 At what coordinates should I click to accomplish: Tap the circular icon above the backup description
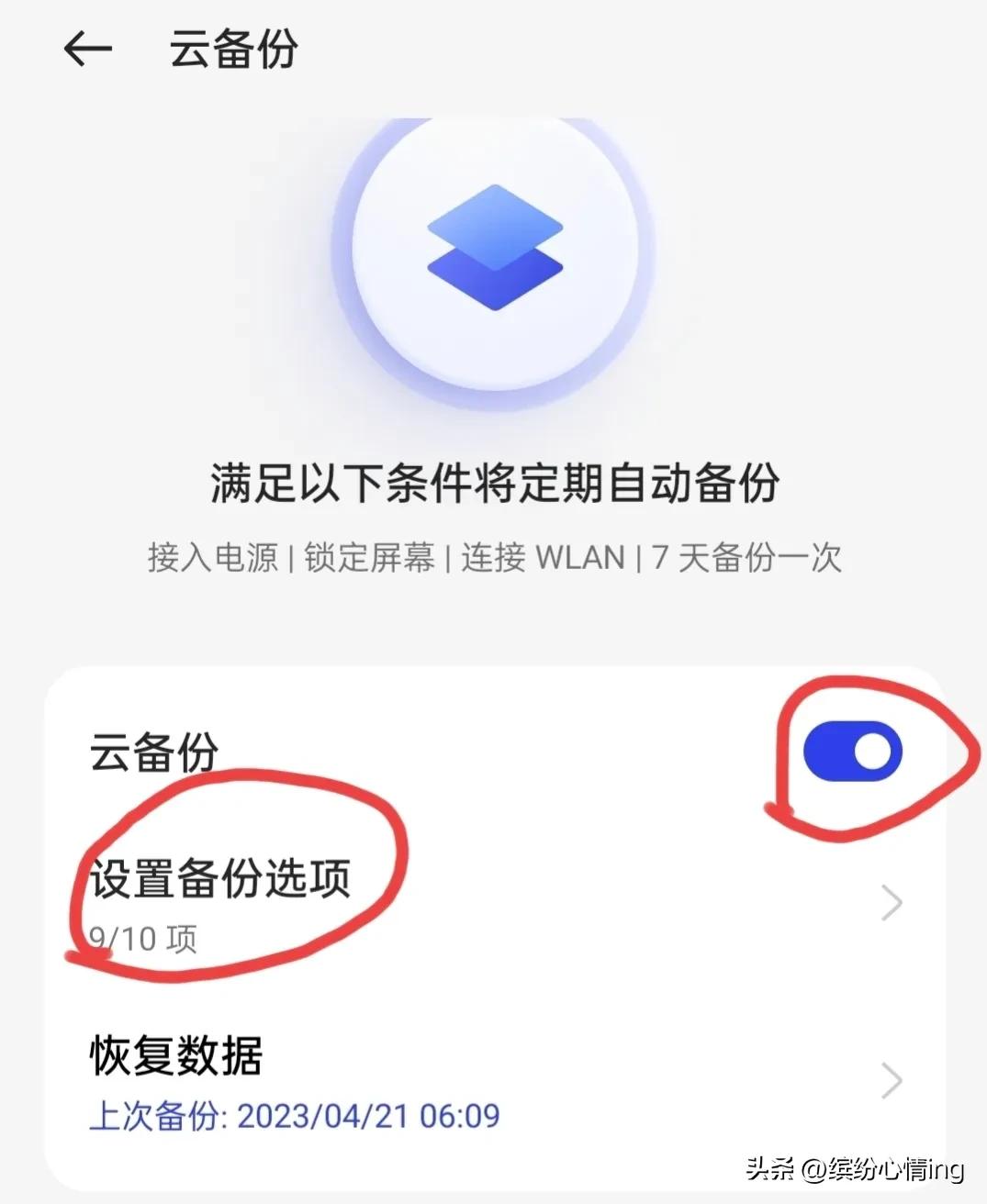click(x=493, y=250)
